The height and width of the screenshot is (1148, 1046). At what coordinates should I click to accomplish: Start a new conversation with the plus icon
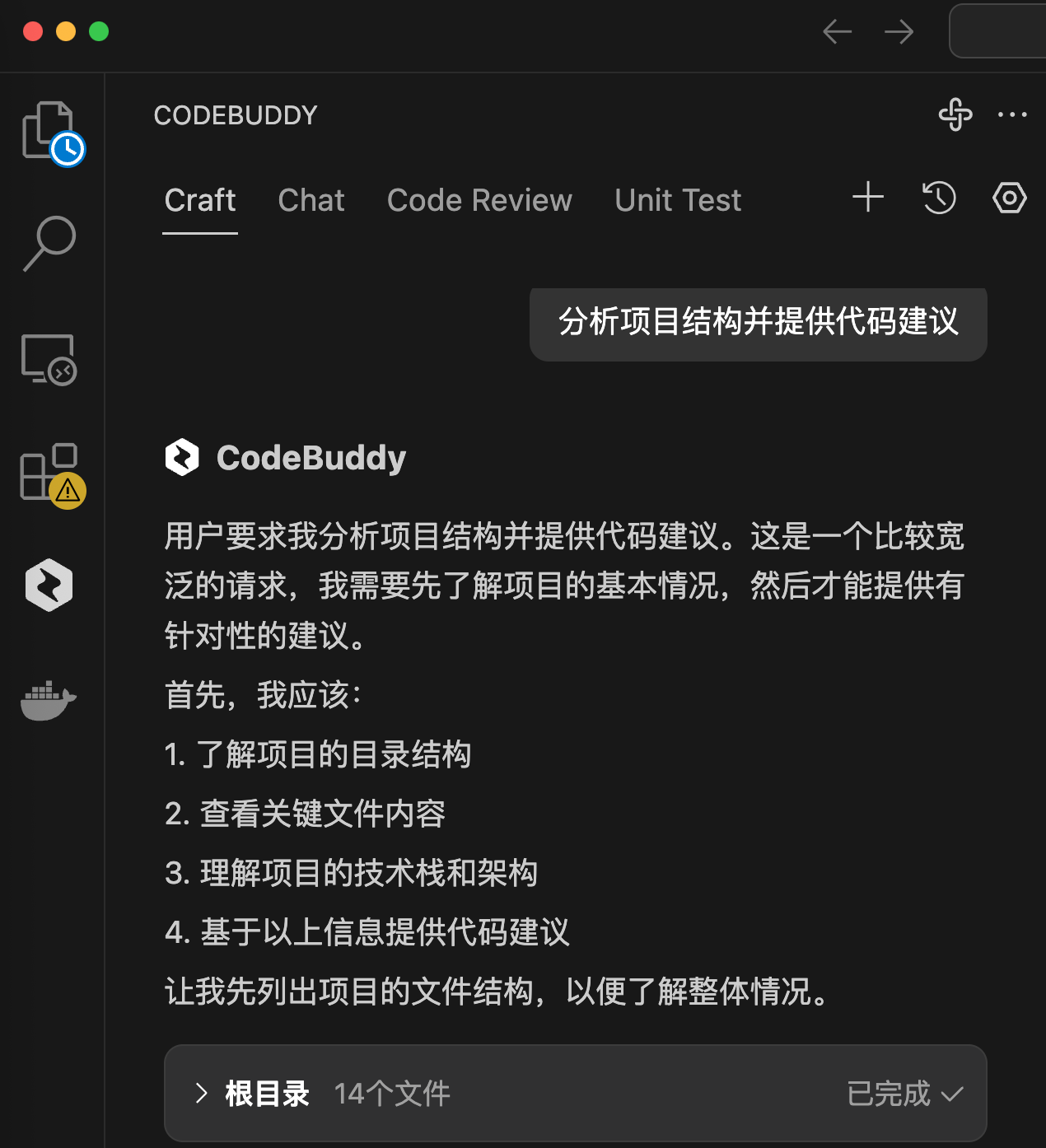coord(867,198)
